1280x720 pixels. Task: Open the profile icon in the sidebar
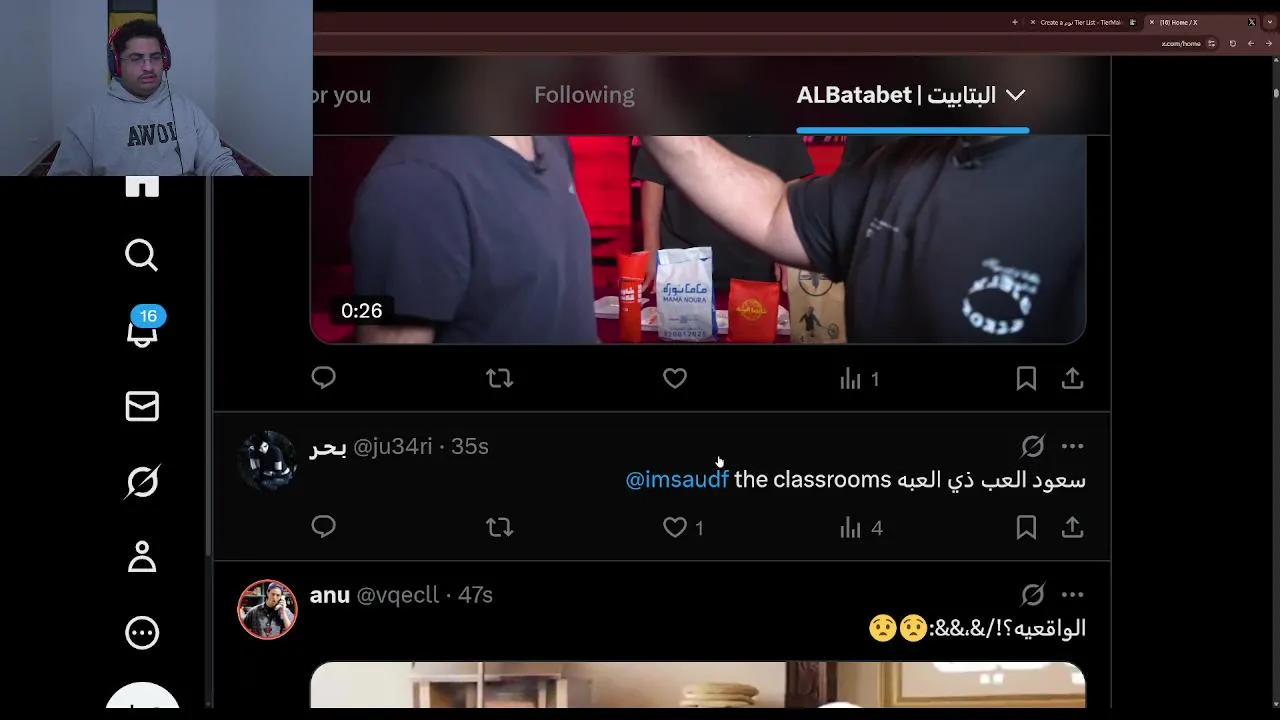click(142, 557)
